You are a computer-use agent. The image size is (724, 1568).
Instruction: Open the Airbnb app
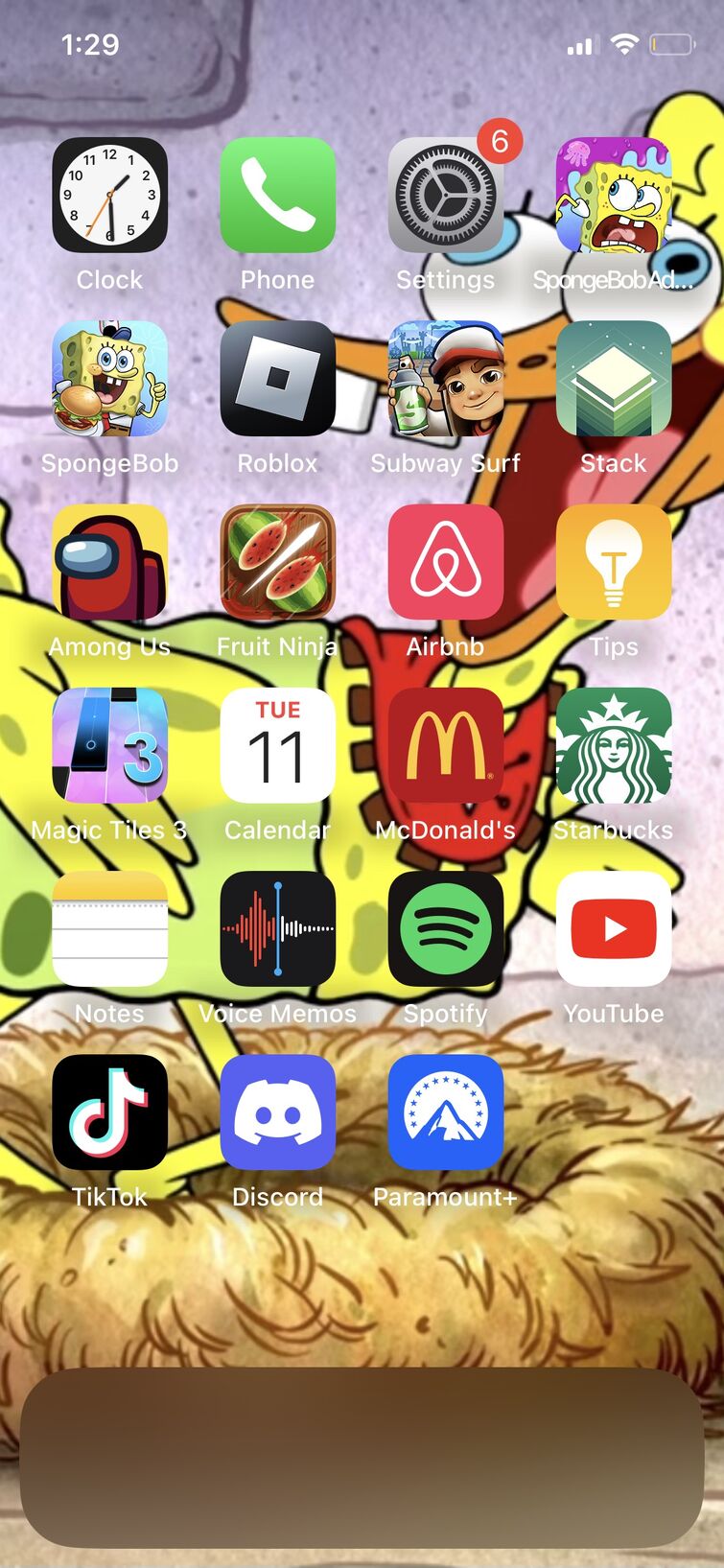click(445, 561)
